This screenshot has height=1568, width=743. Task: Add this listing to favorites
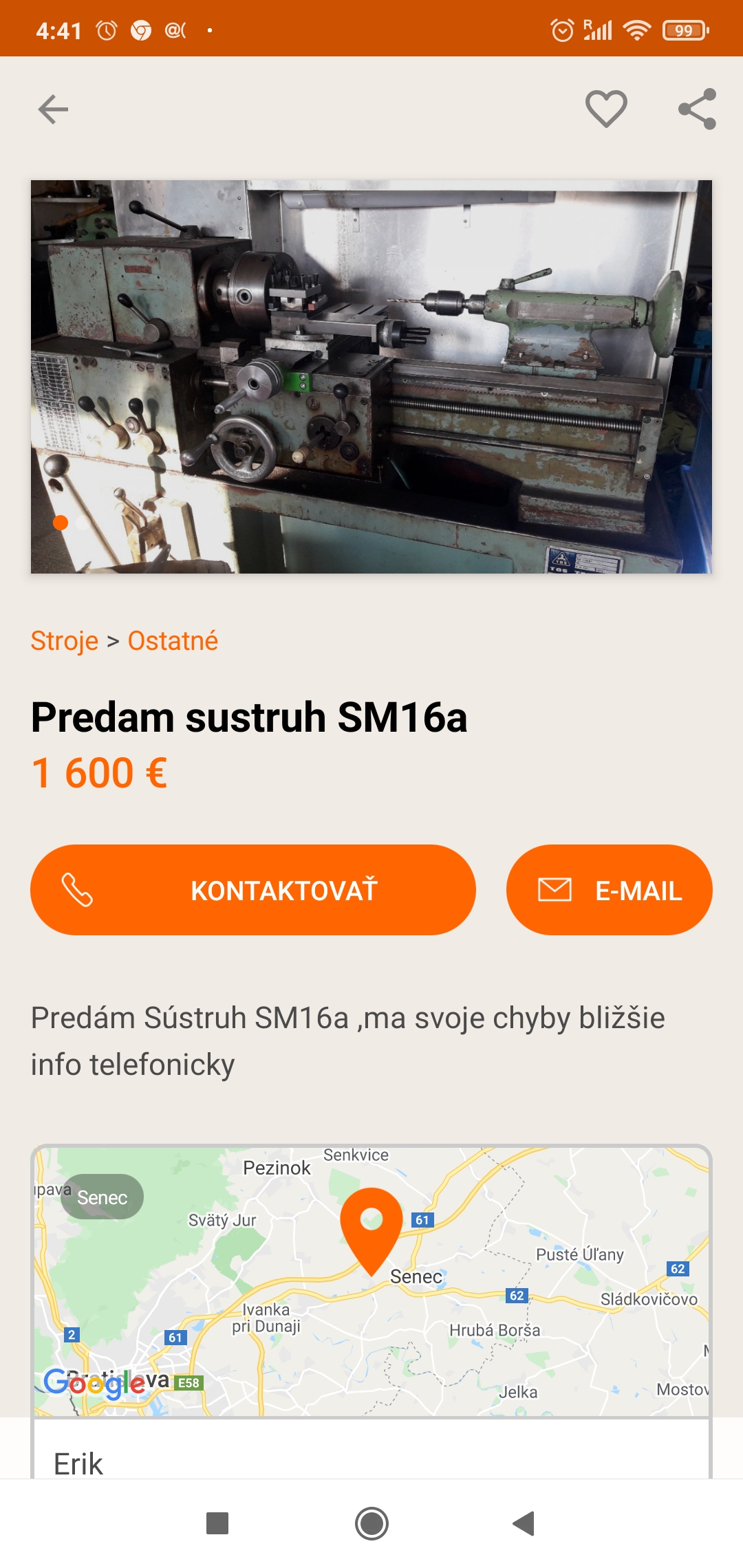point(606,109)
